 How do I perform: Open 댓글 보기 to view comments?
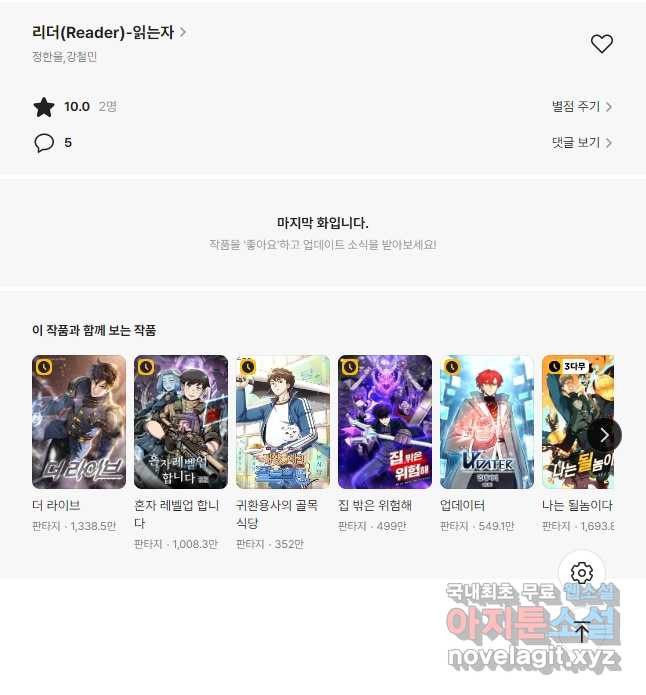(x=581, y=142)
